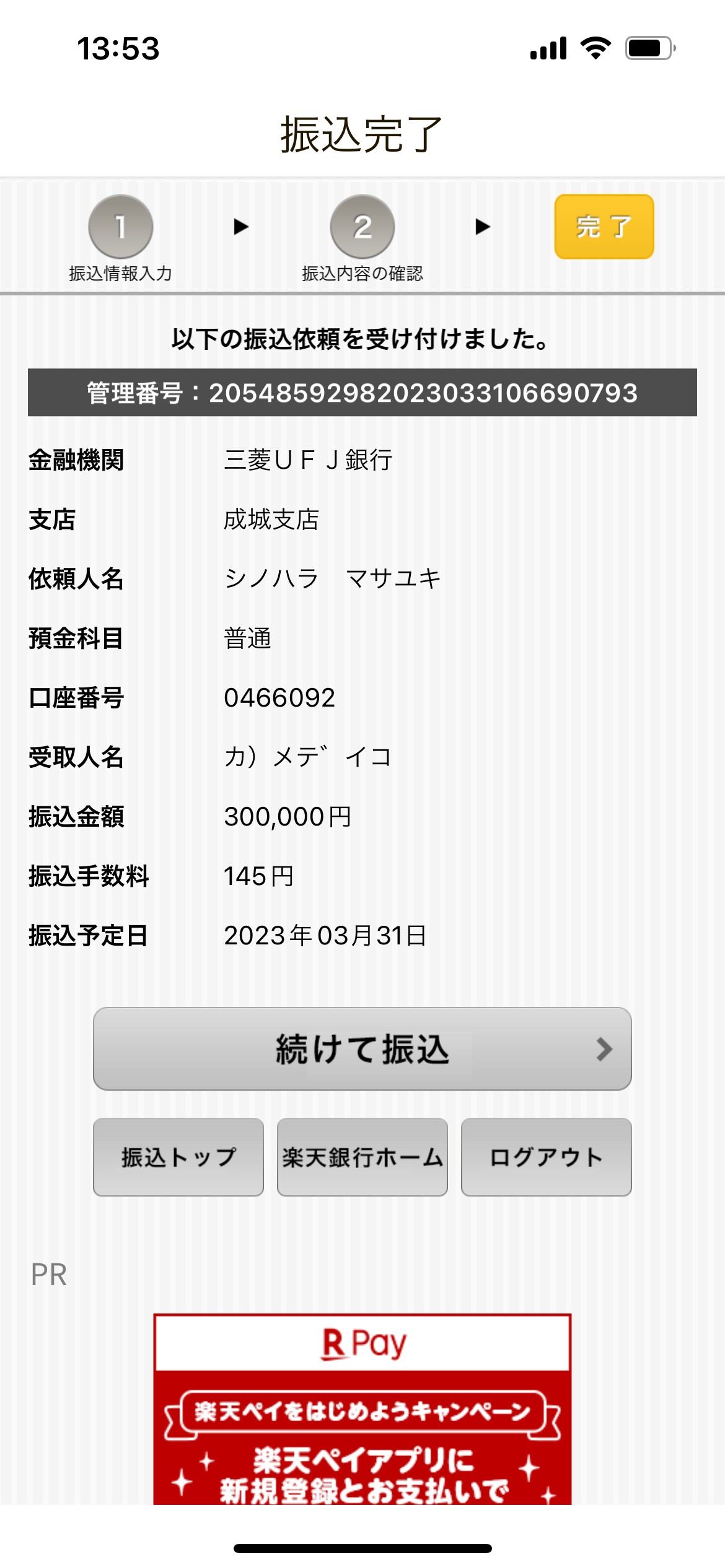Tap the 続けて振込 button

point(362,1048)
